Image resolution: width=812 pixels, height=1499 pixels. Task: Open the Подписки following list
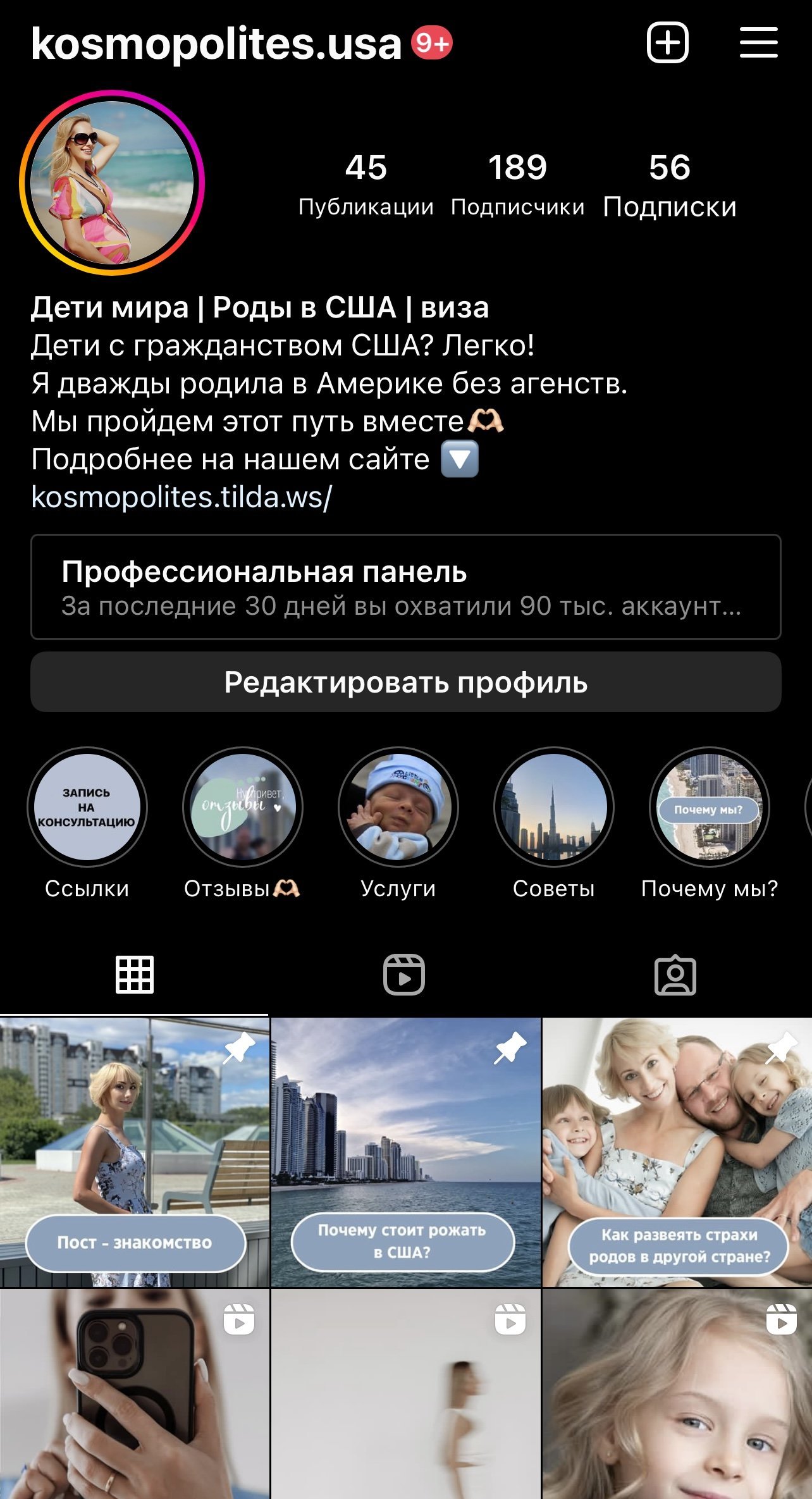click(669, 183)
